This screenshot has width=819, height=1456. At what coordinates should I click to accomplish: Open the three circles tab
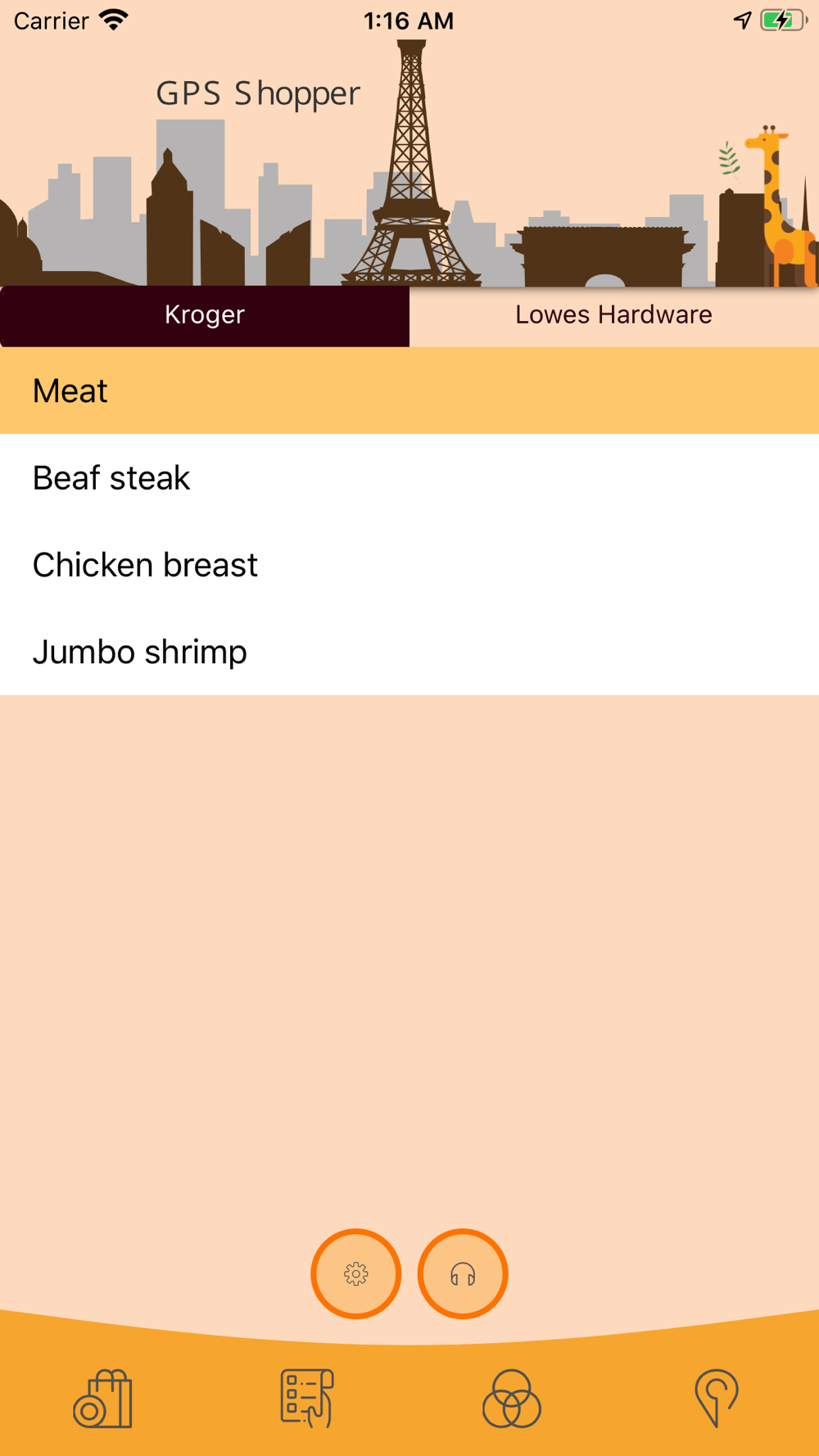[x=512, y=1399]
